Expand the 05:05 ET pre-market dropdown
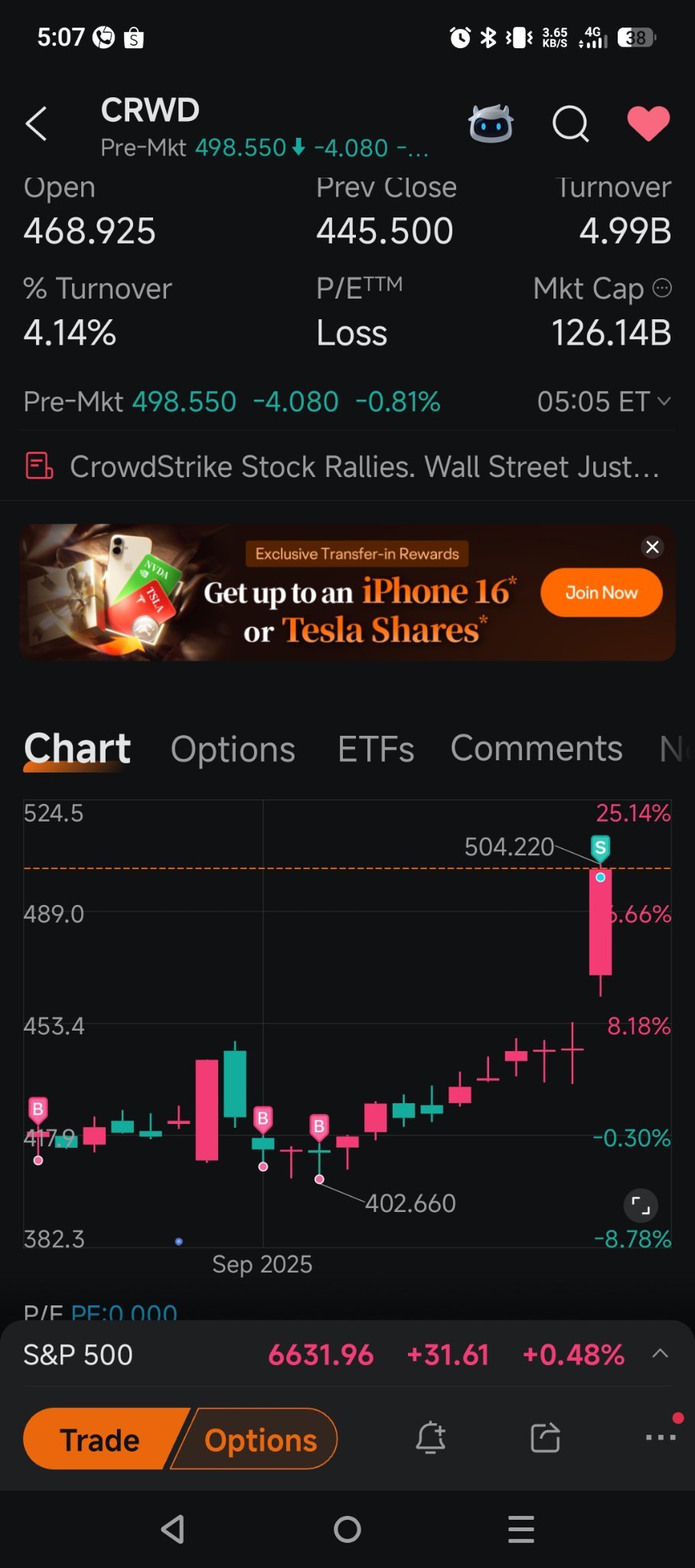The width and height of the screenshot is (695, 1568). (x=604, y=401)
